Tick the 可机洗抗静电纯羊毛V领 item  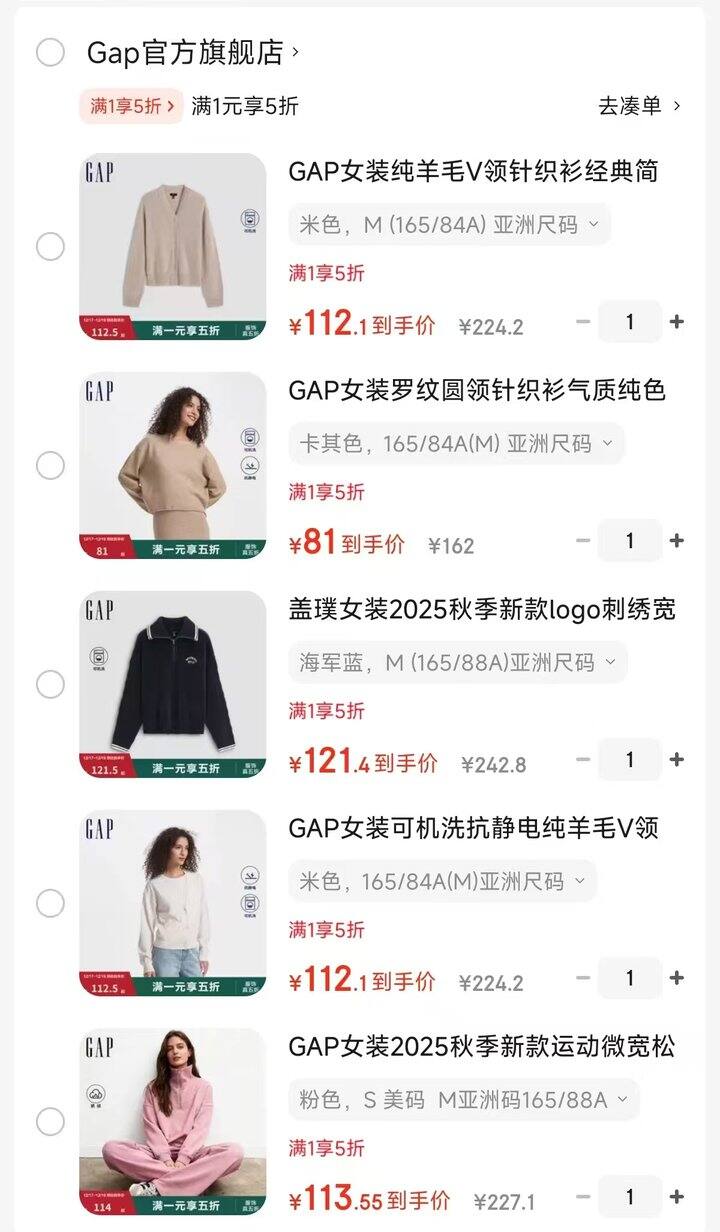click(50, 903)
